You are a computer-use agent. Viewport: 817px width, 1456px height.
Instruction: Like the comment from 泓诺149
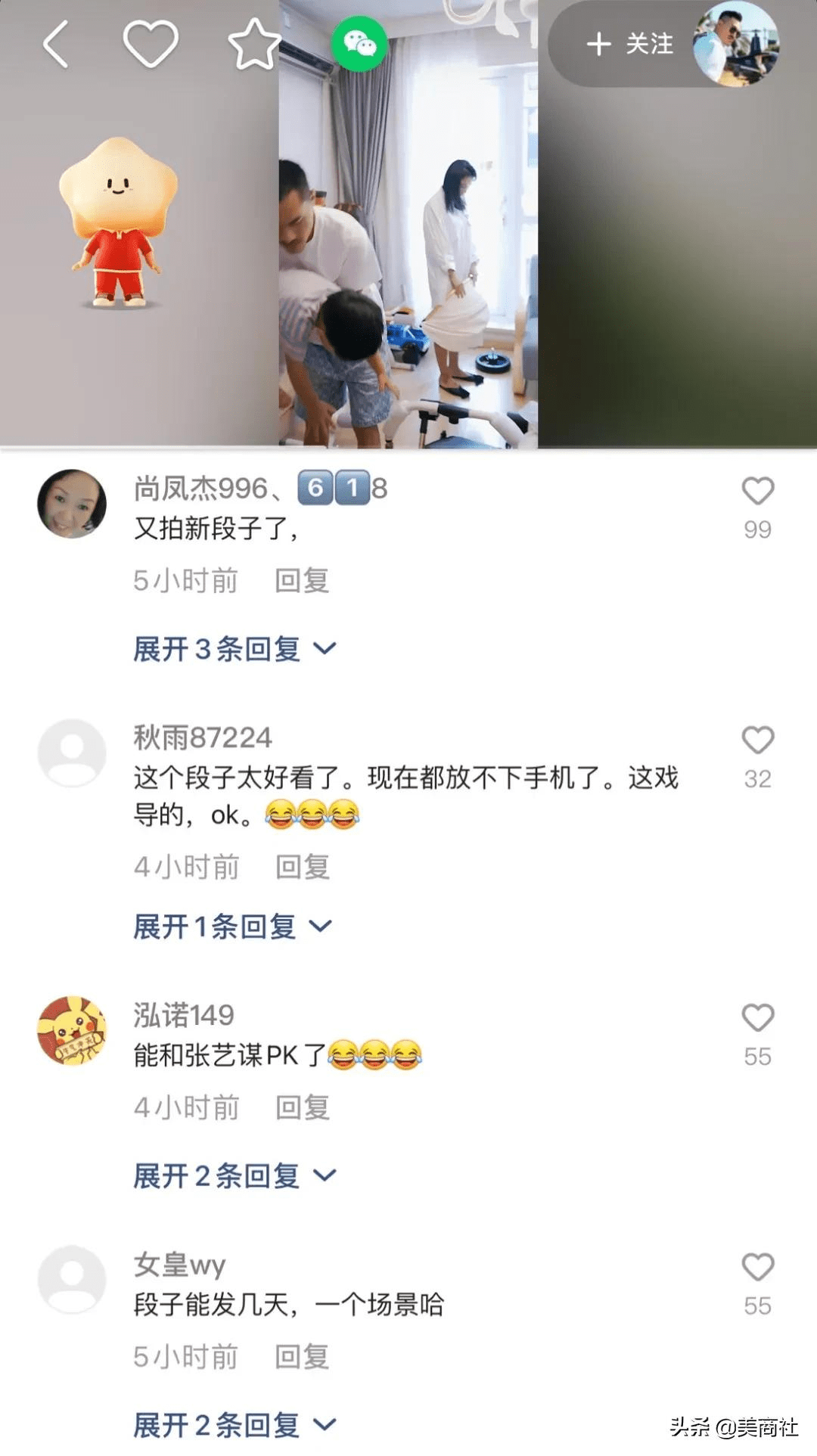[x=757, y=1017]
